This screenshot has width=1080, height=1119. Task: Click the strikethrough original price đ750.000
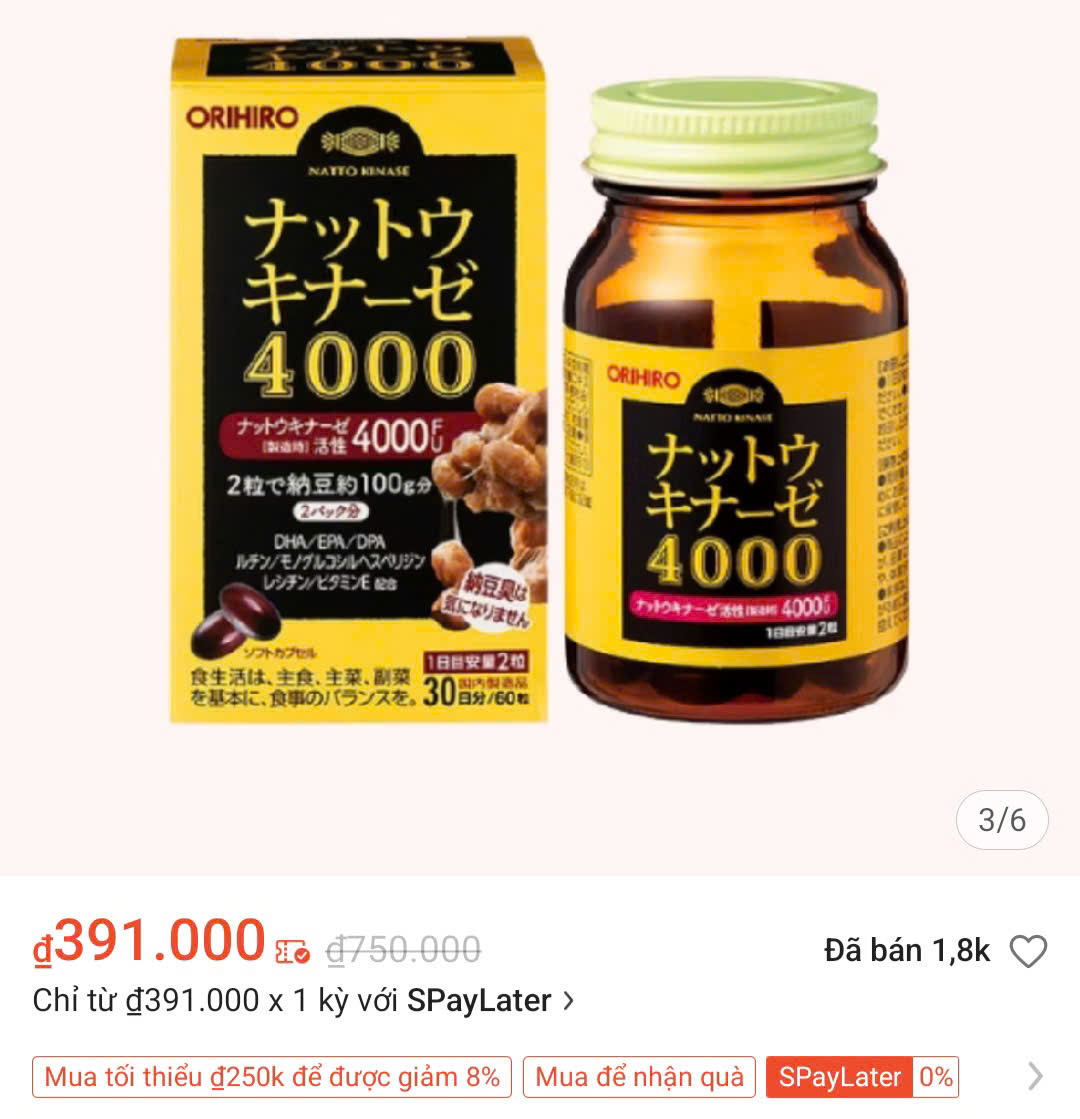tap(400, 953)
